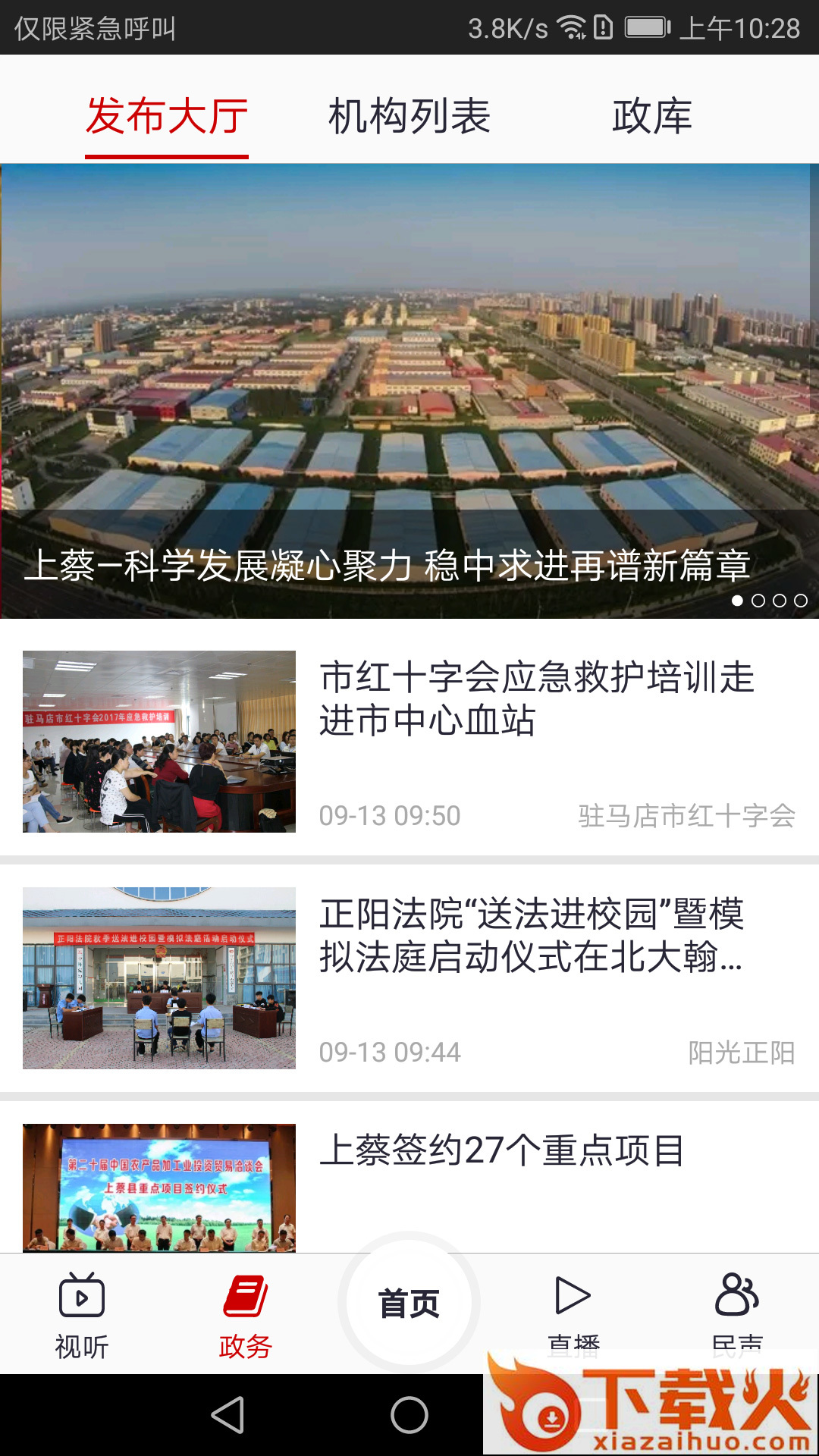This screenshot has height=1456, width=819.
Task: Switch to the 机构列表 top tab
Action: coord(409,116)
